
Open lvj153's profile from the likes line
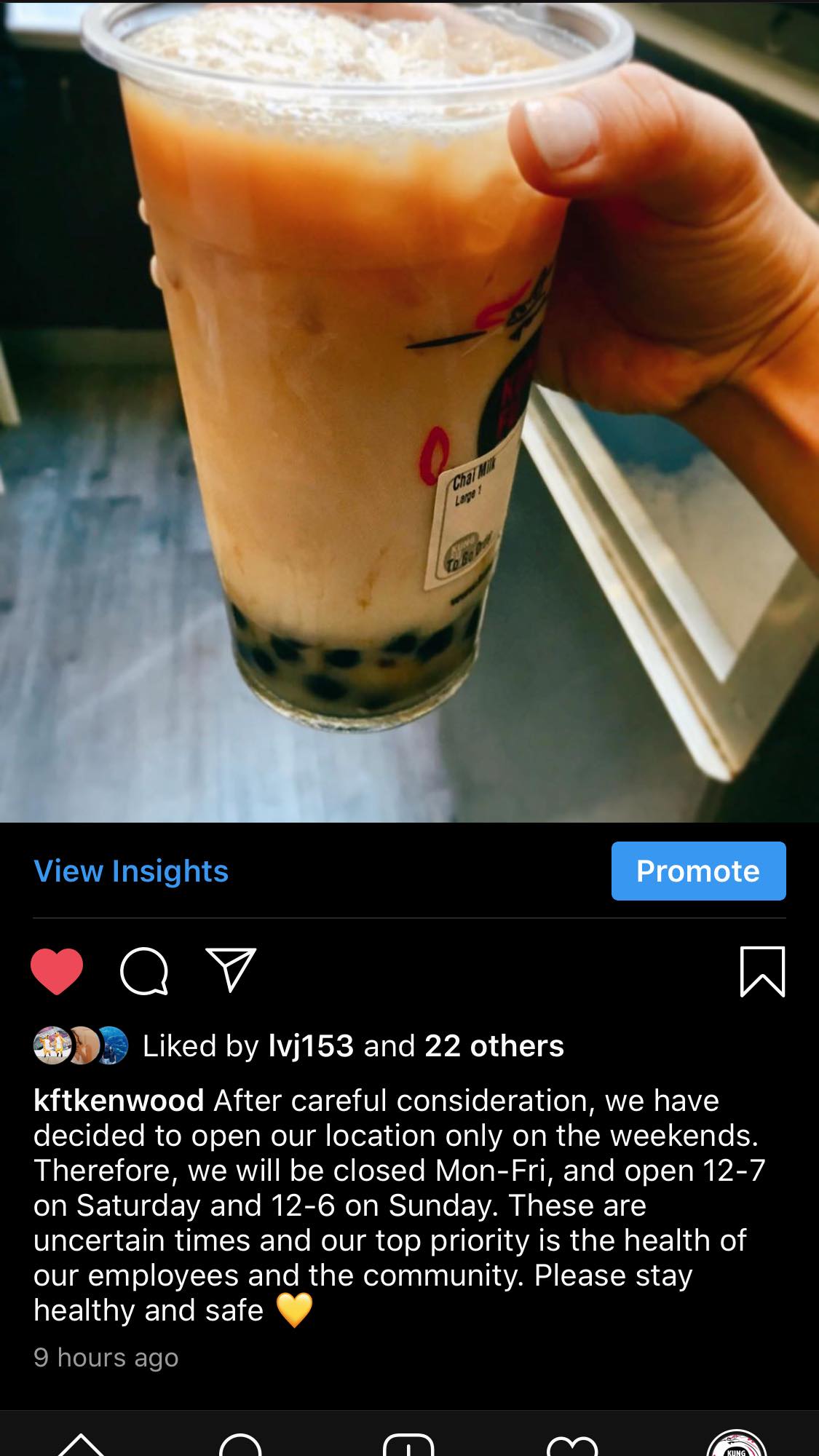pos(311,1046)
